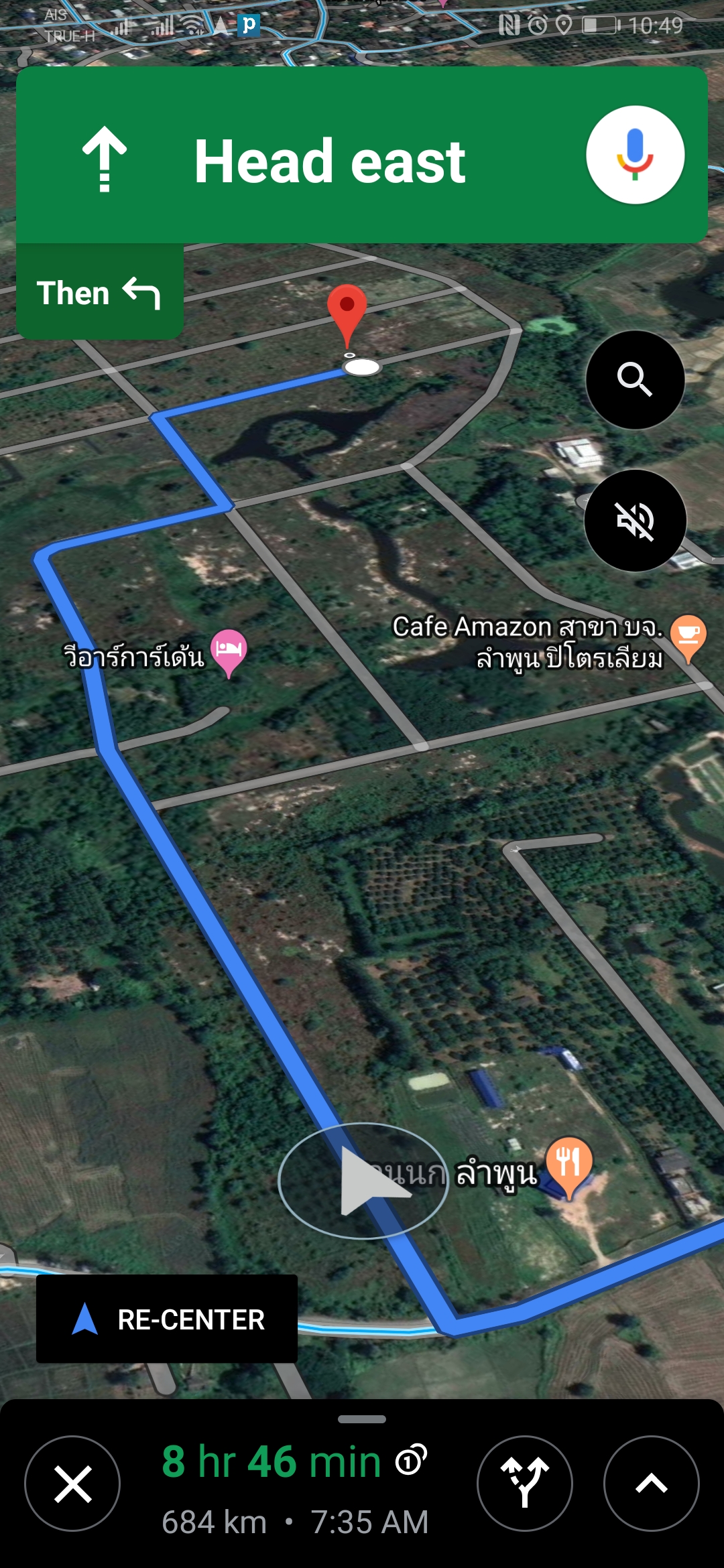Screen dimensions: 724x1568
Task: Tap the RE-CENTER button
Action: tap(167, 1319)
